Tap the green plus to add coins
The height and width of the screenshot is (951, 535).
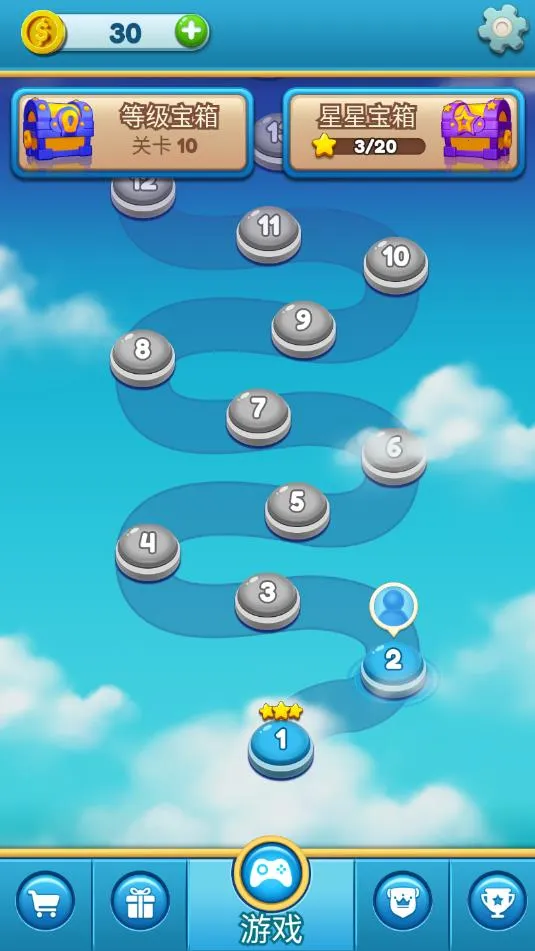(x=192, y=32)
